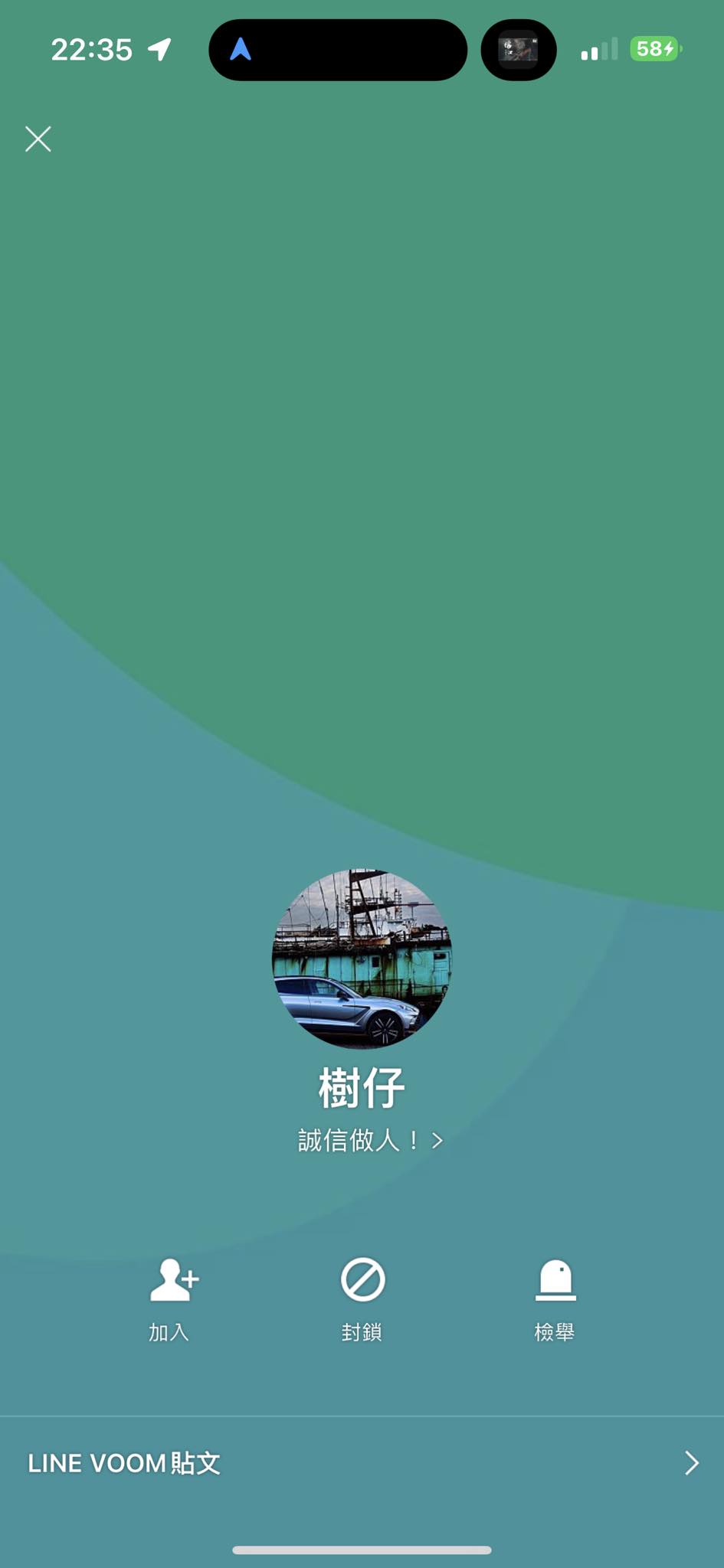Open 樹仔's profile photo
This screenshot has width=724, height=1568.
[x=362, y=958]
